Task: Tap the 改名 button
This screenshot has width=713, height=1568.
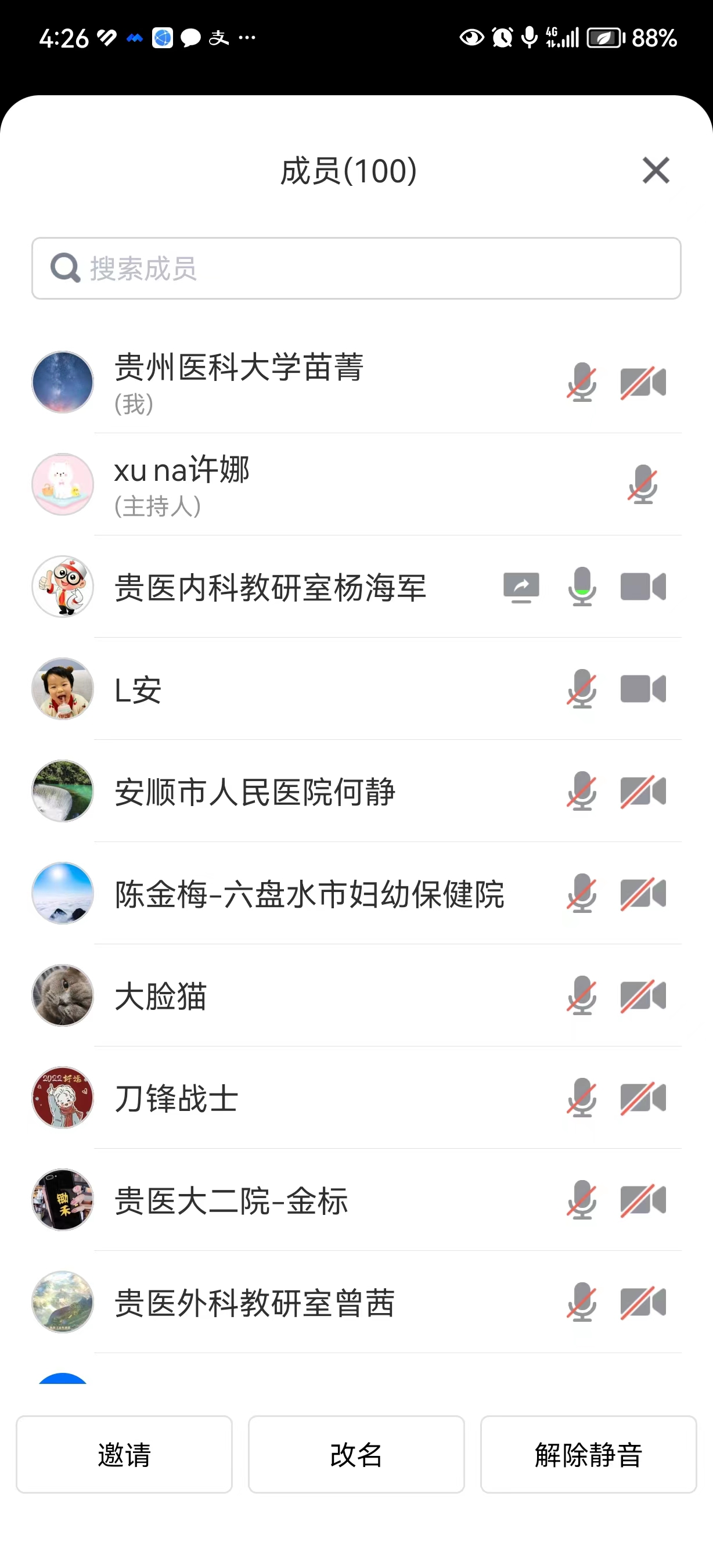Action: click(356, 1454)
